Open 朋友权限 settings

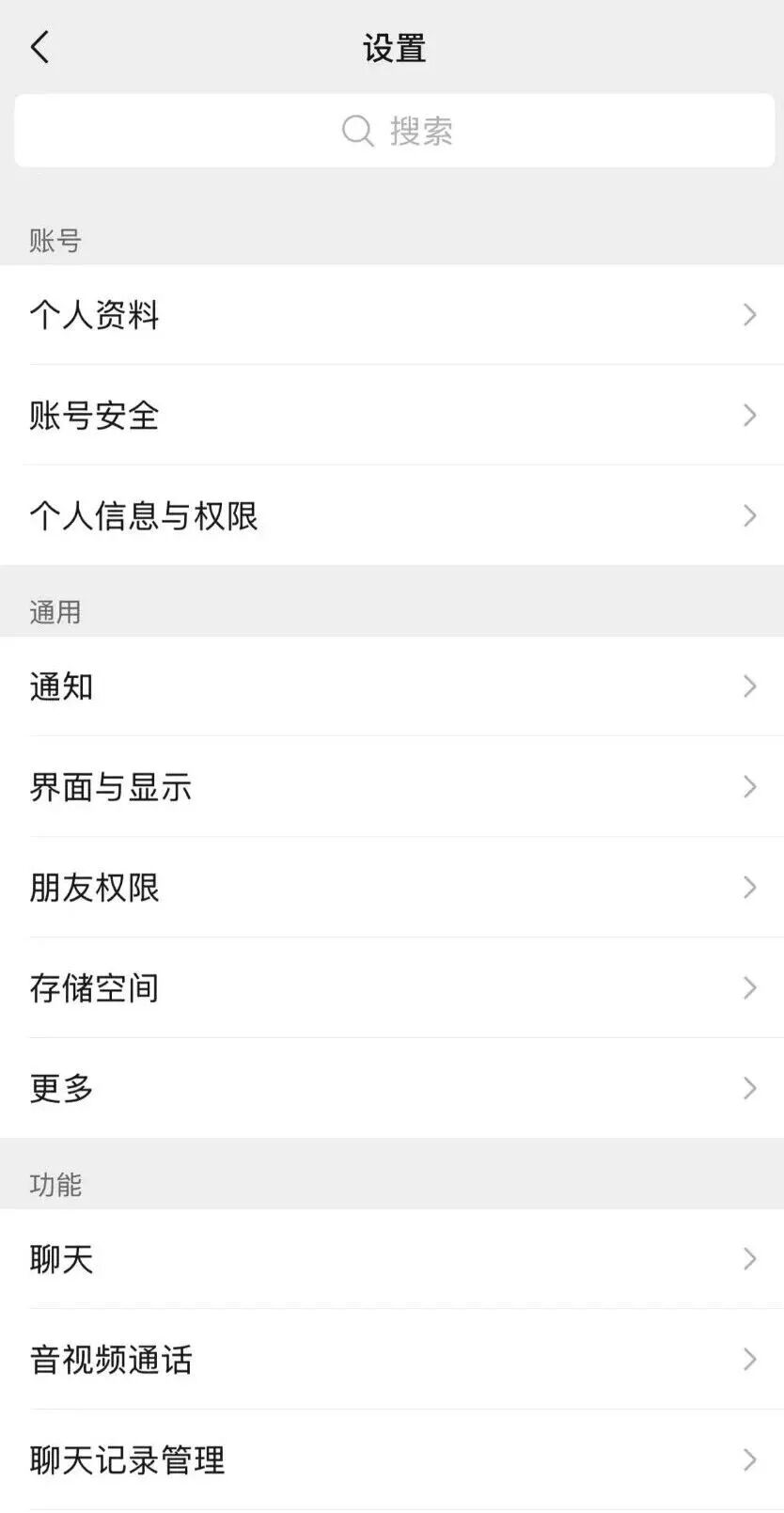pos(392,887)
